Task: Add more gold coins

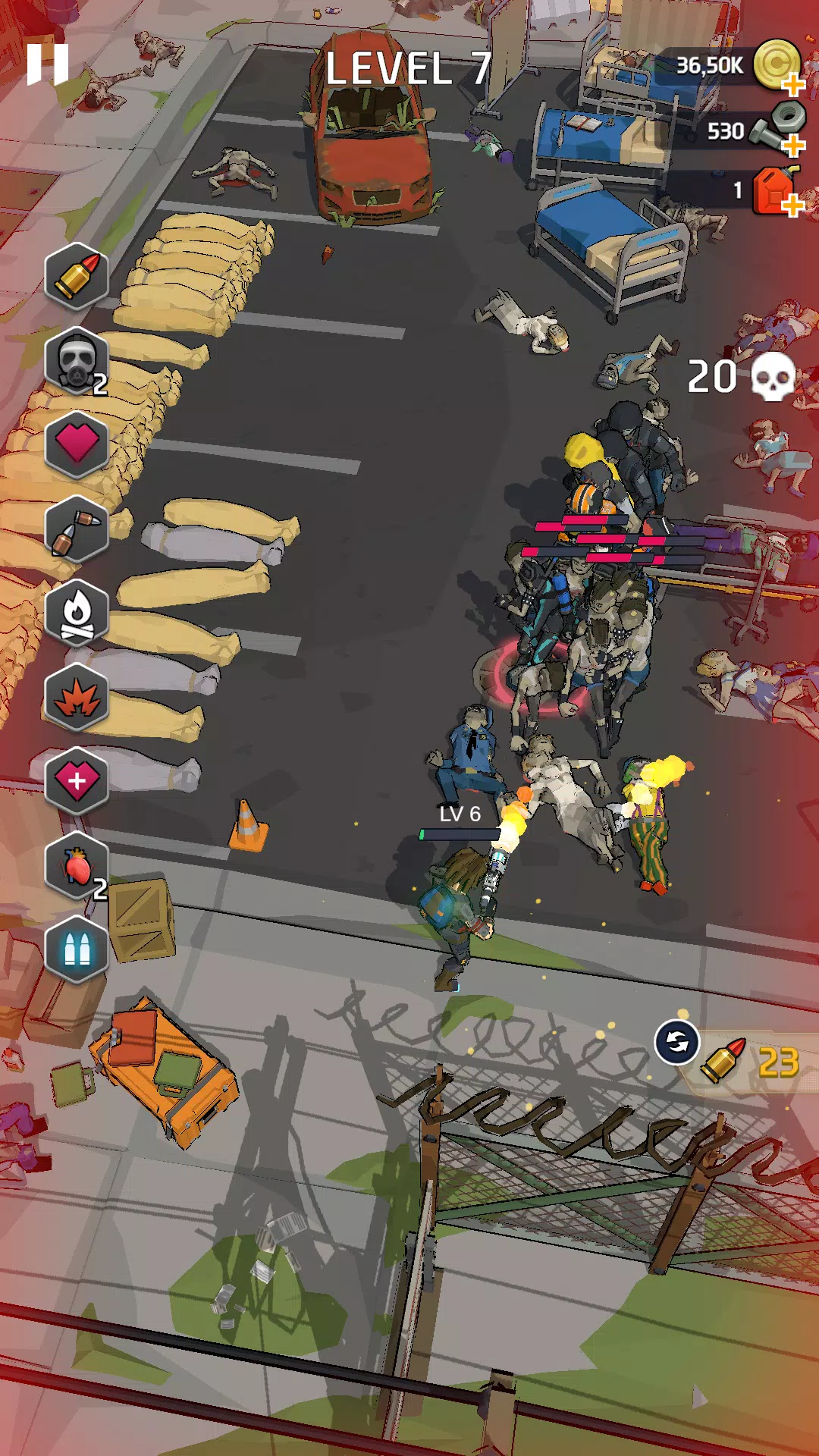Action: point(792,84)
